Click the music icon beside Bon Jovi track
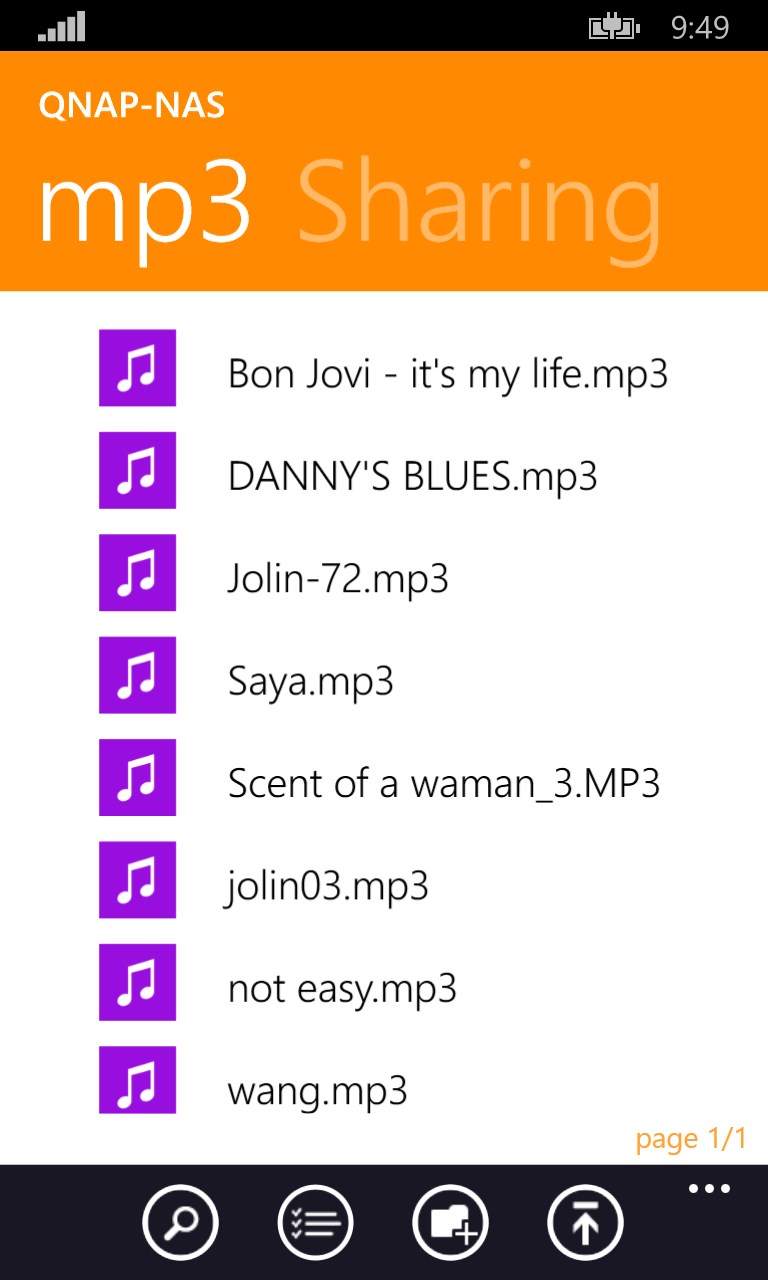Viewport: 768px width, 1280px height. tap(137, 368)
